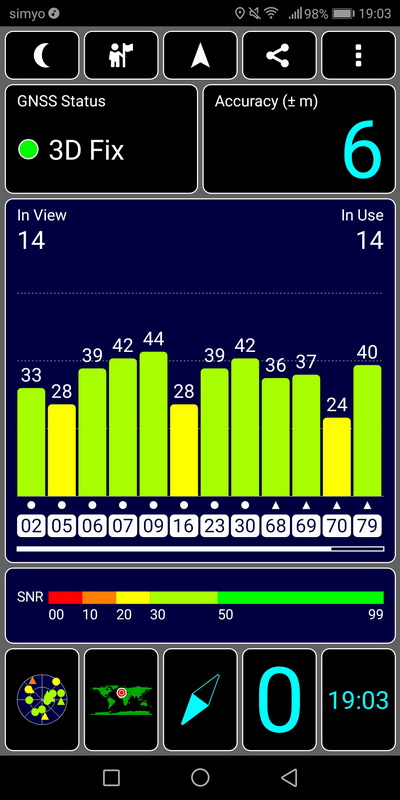Screen dimensions: 400x800
Task: Toggle night mode with the moon icon
Action: click(x=42, y=55)
